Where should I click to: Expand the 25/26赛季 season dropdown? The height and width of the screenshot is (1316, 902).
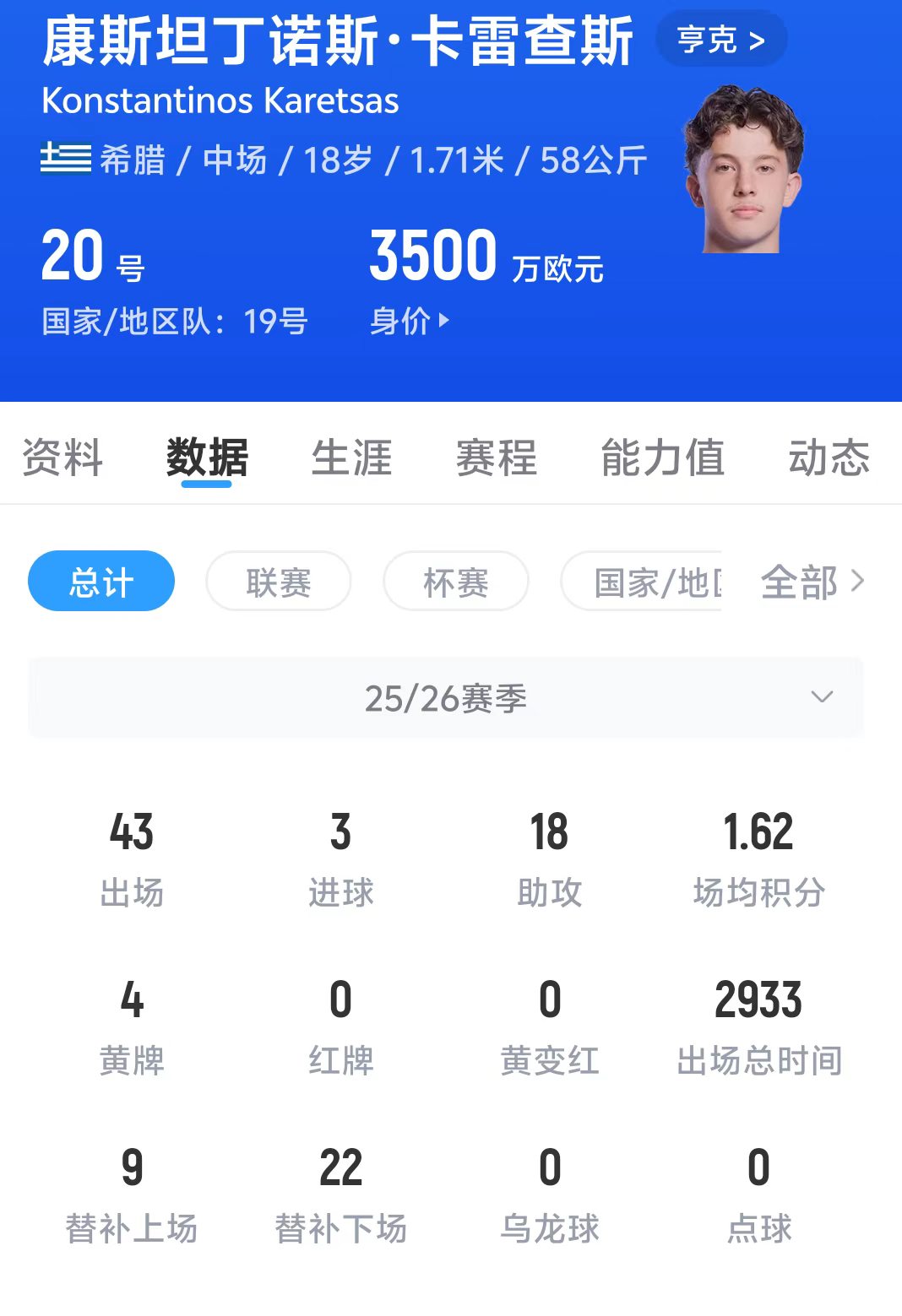[446, 698]
